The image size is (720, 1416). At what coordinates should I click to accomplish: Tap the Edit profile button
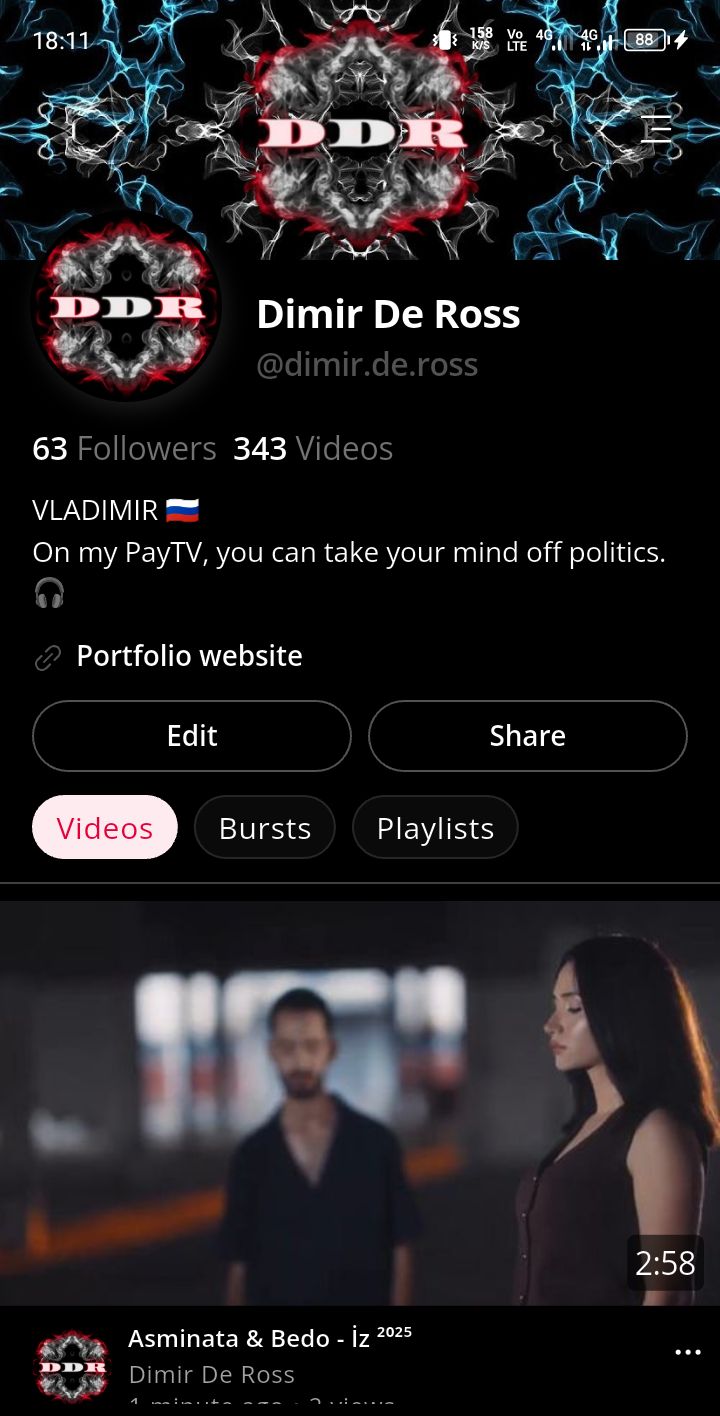[x=192, y=736]
